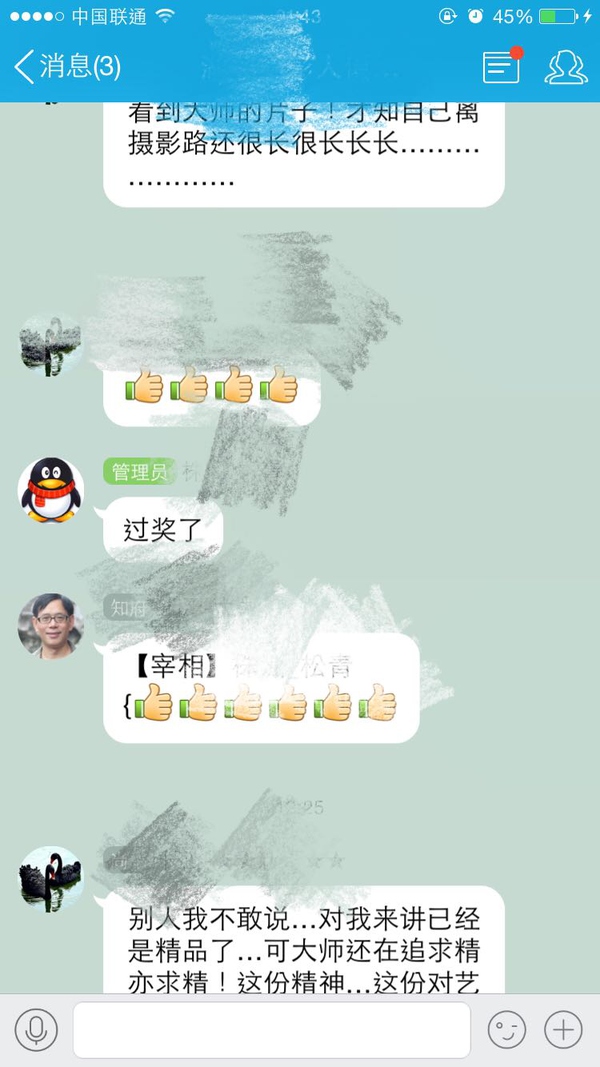The height and width of the screenshot is (1067, 600).
Task: Go back to 消息 list
Action: click(x=66, y=67)
